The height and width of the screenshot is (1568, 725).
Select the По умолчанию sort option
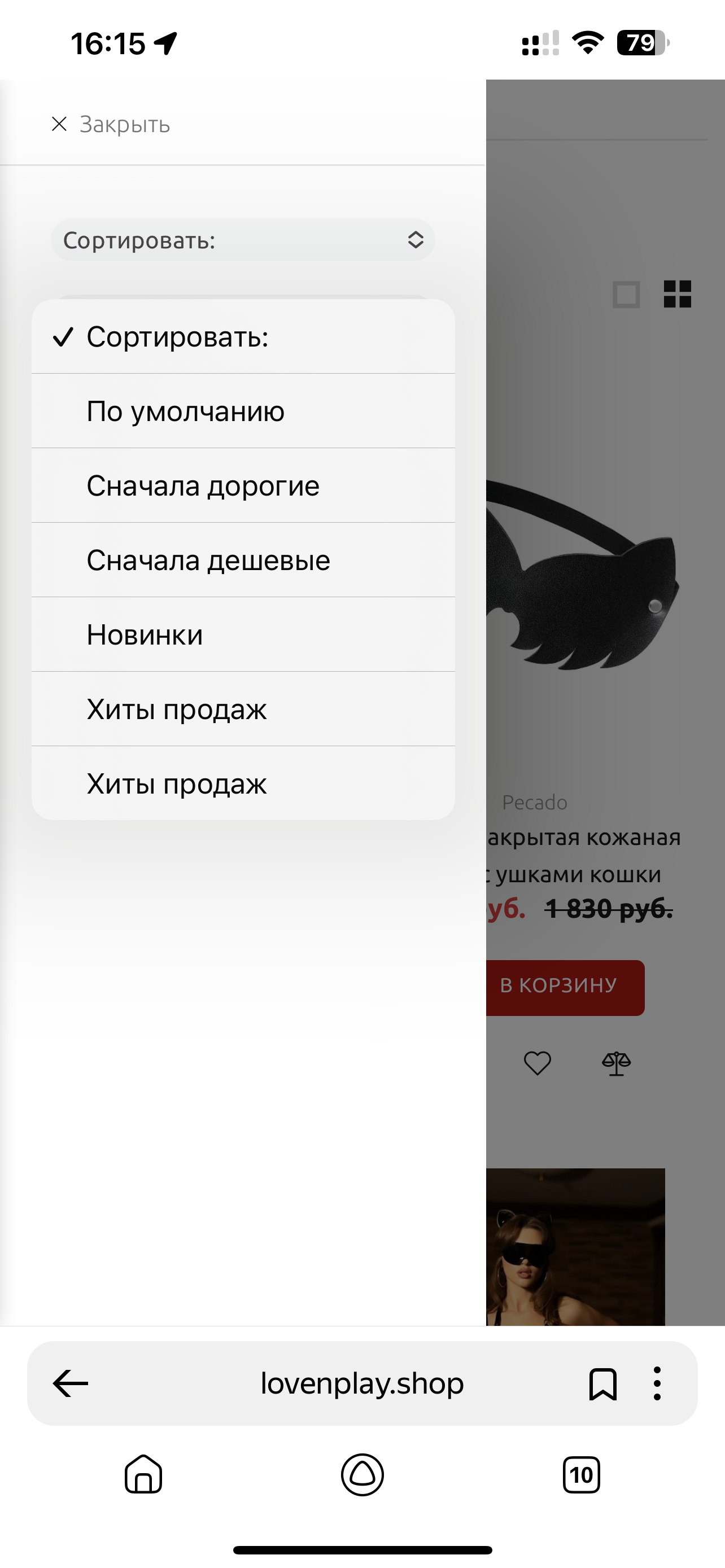[243, 411]
